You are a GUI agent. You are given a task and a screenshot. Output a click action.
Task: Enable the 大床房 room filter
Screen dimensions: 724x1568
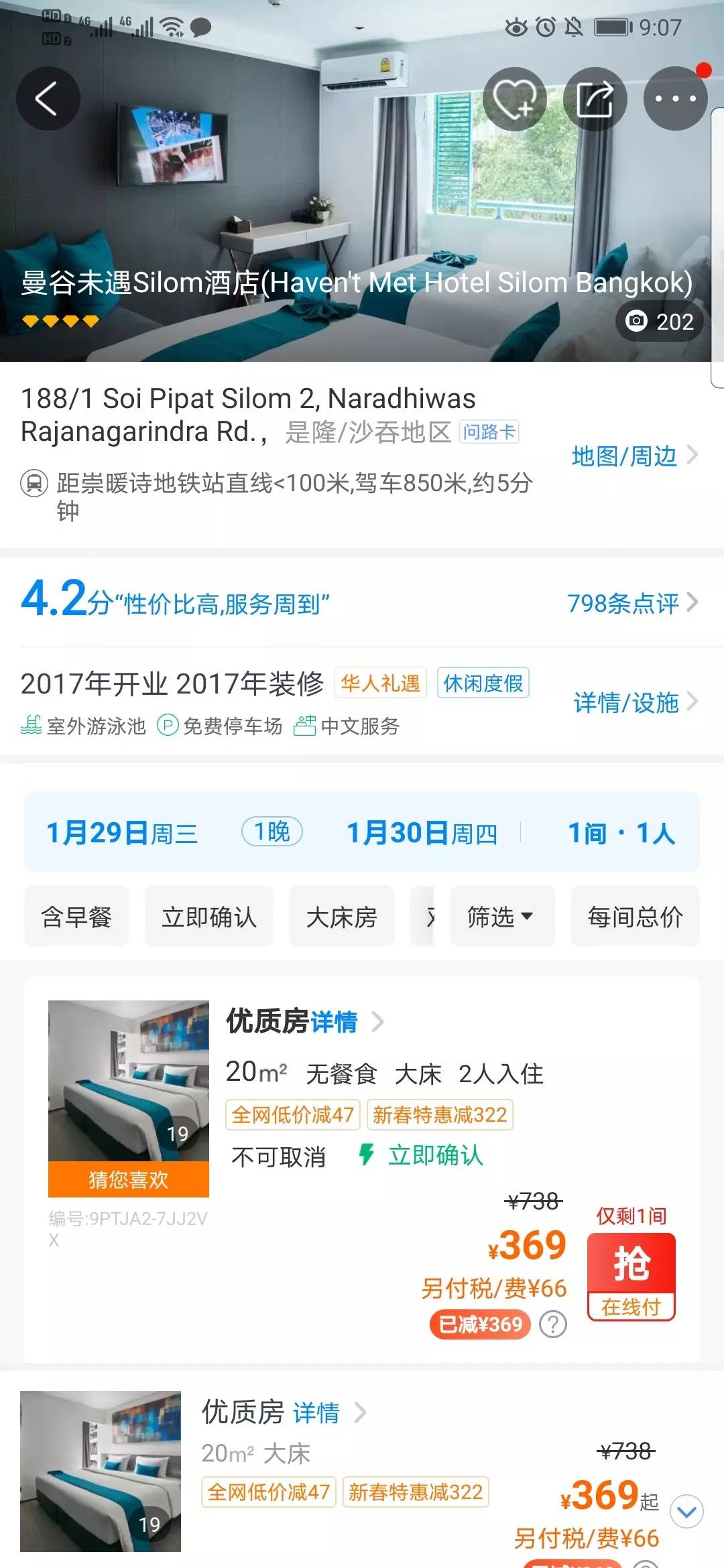(x=341, y=916)
